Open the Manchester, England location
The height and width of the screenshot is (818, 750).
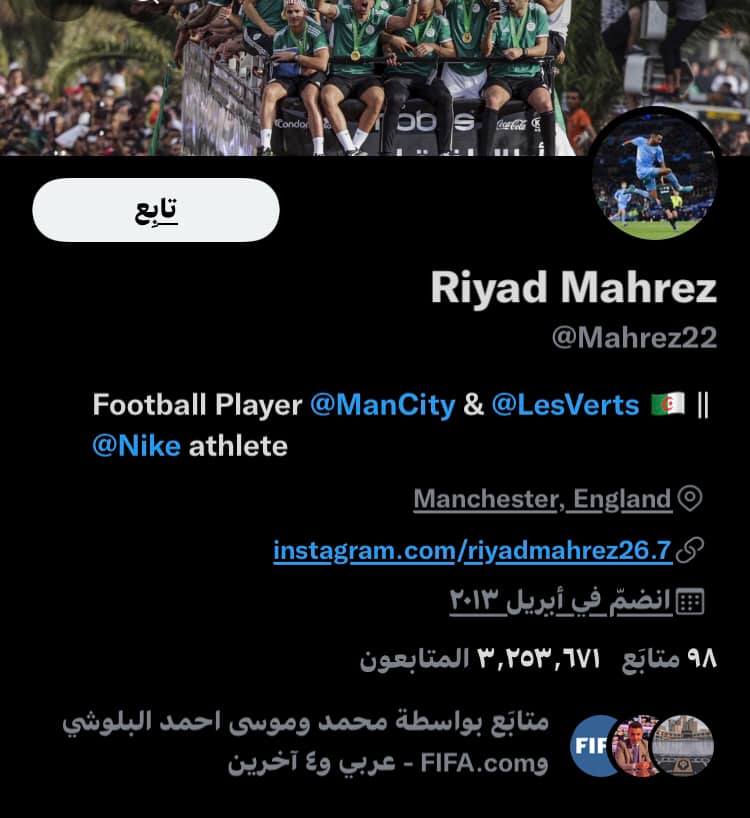coord(542,498)
